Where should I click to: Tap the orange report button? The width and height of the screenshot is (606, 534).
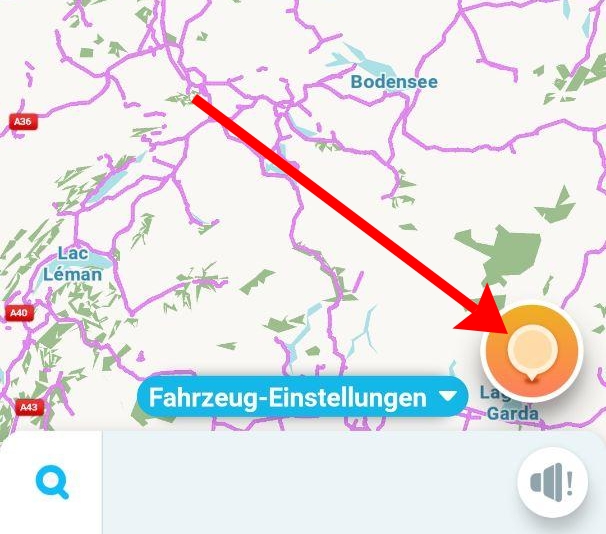click(x=531, y=353)
